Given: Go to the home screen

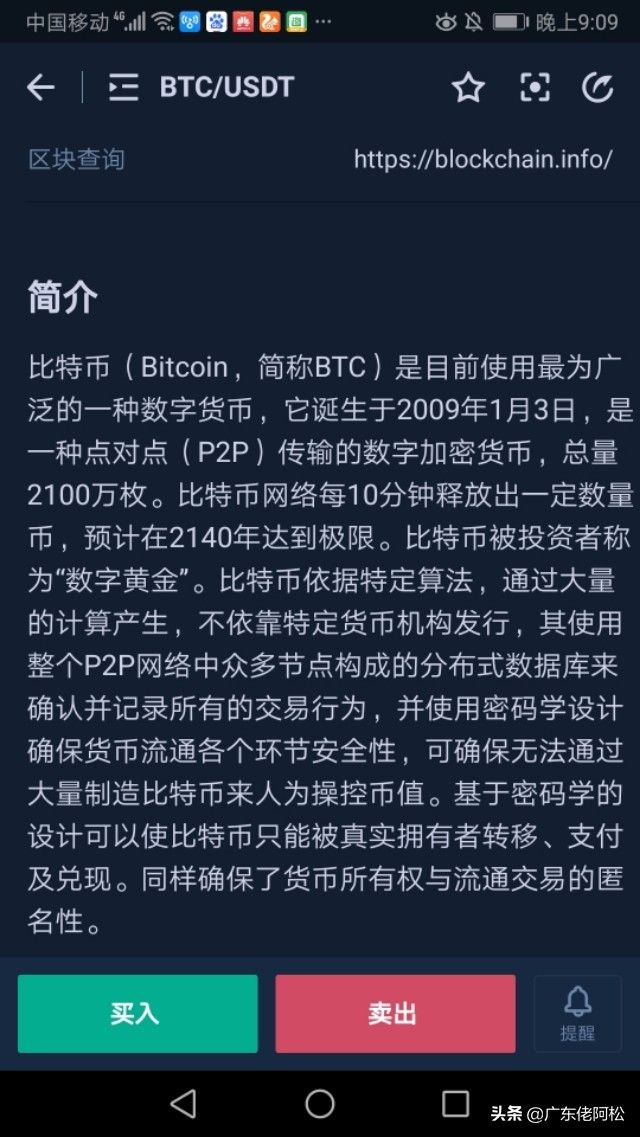Looking at the screenshot, I should coord(320,1104).
